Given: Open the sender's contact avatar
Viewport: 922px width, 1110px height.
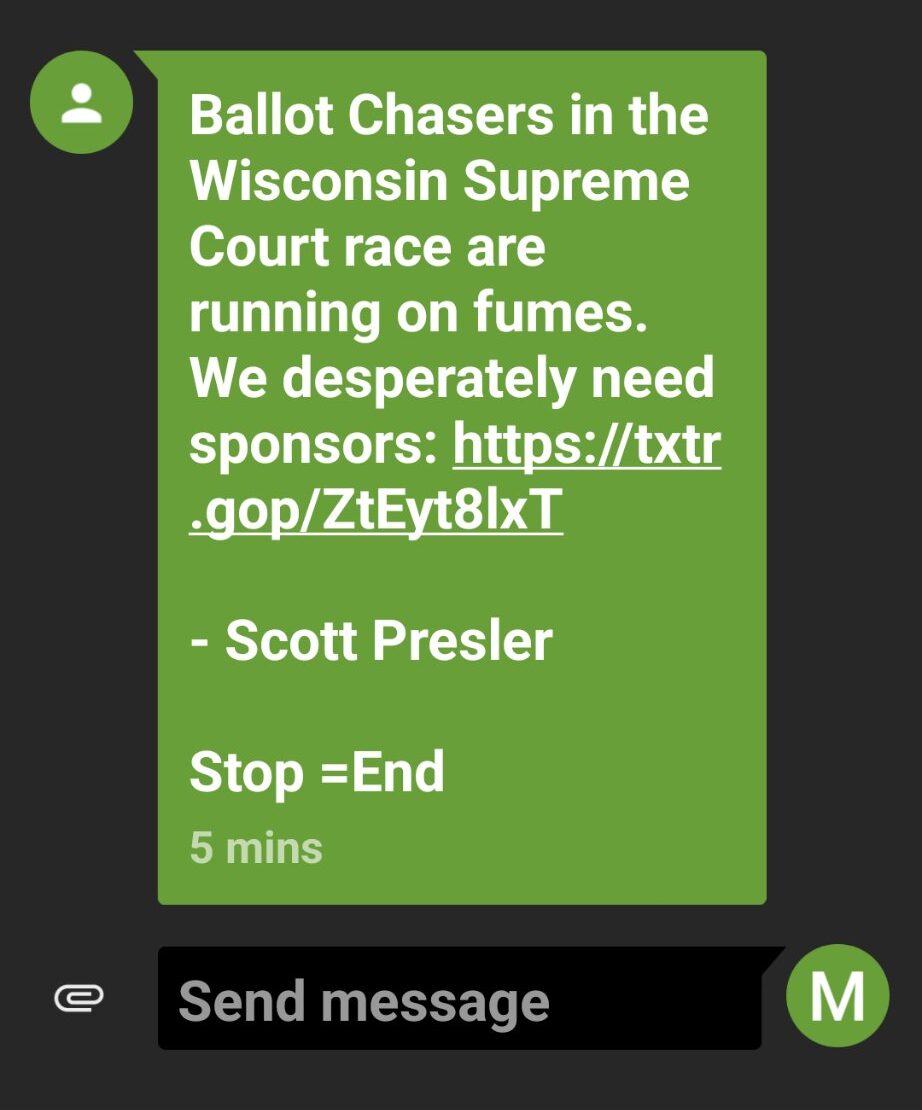Looking at the screenshot, I should (x=82, y=102).
